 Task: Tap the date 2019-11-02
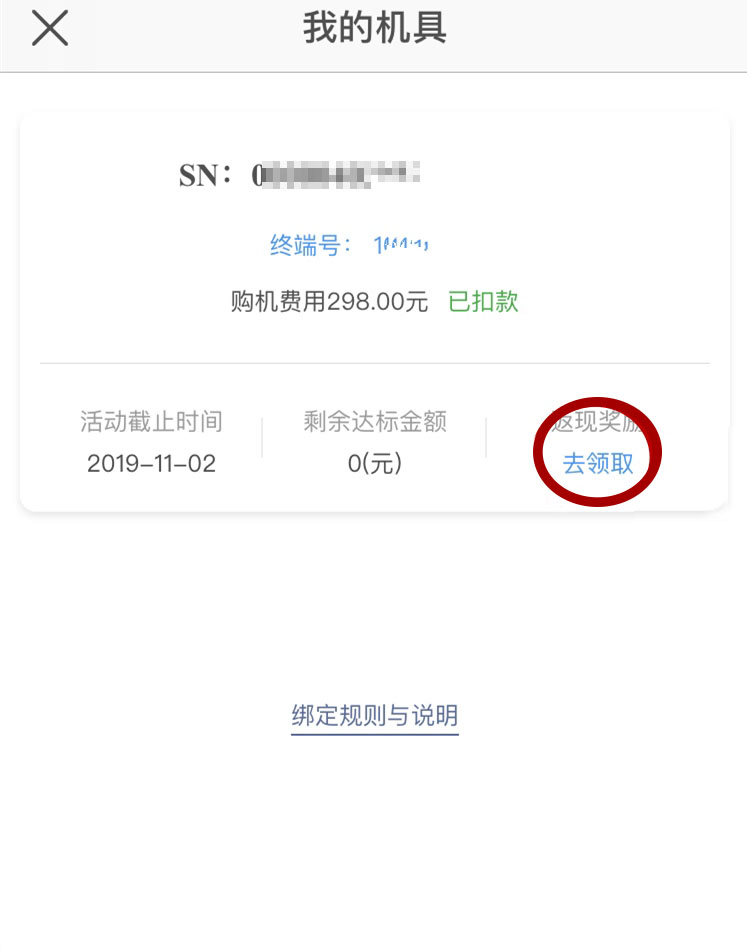pos(150,463)
